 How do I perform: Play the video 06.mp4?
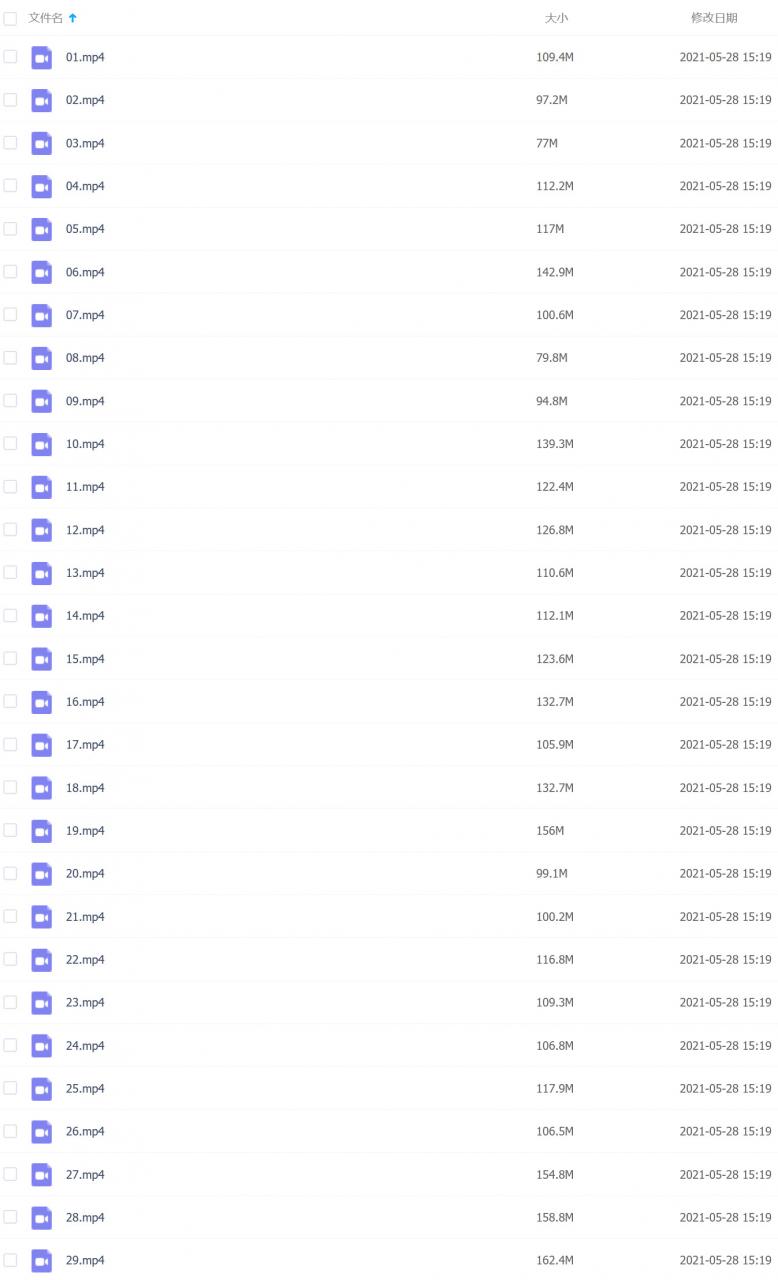pos(85,272)
